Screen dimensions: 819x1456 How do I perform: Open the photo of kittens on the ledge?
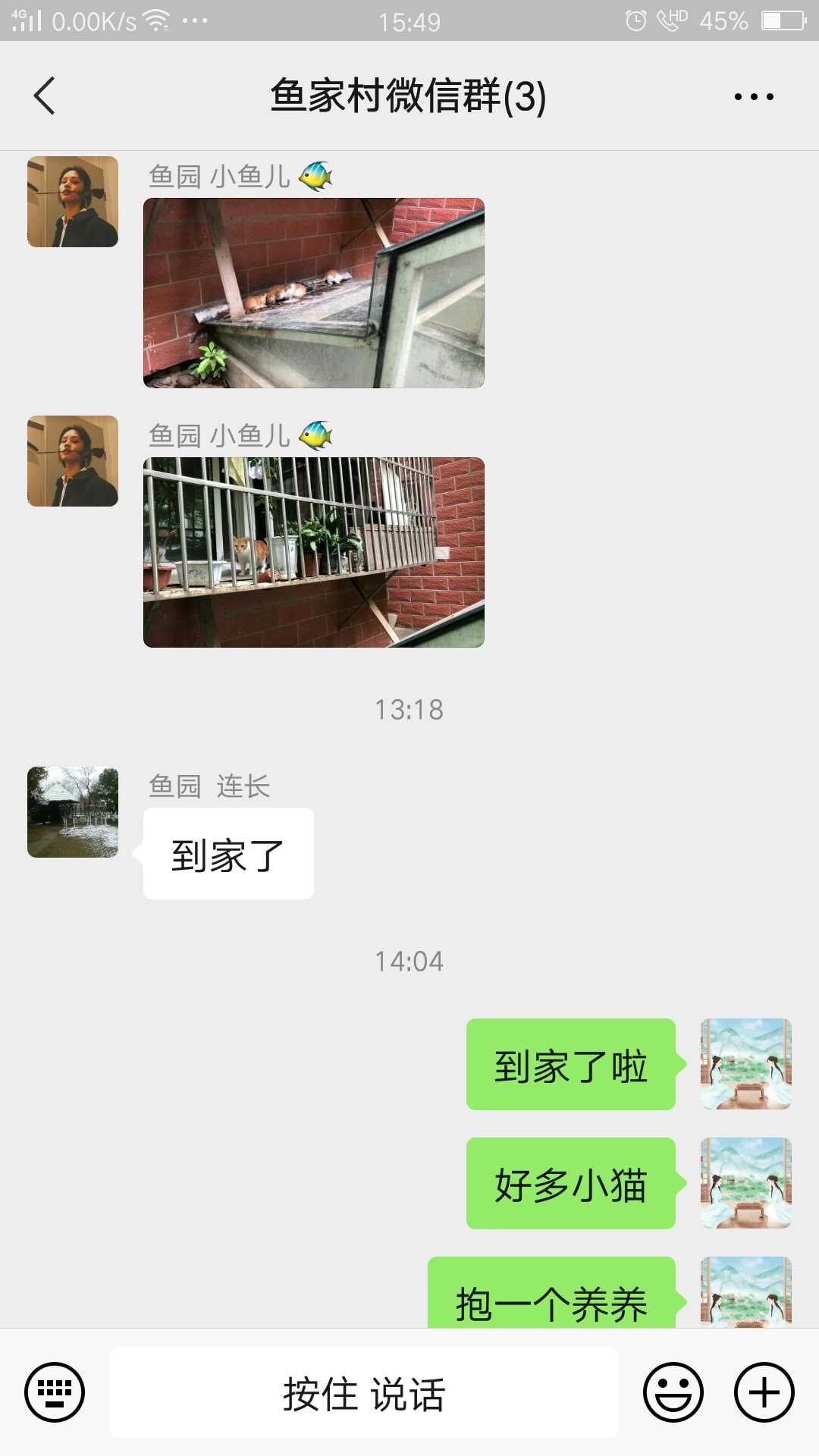pos(314,293)
